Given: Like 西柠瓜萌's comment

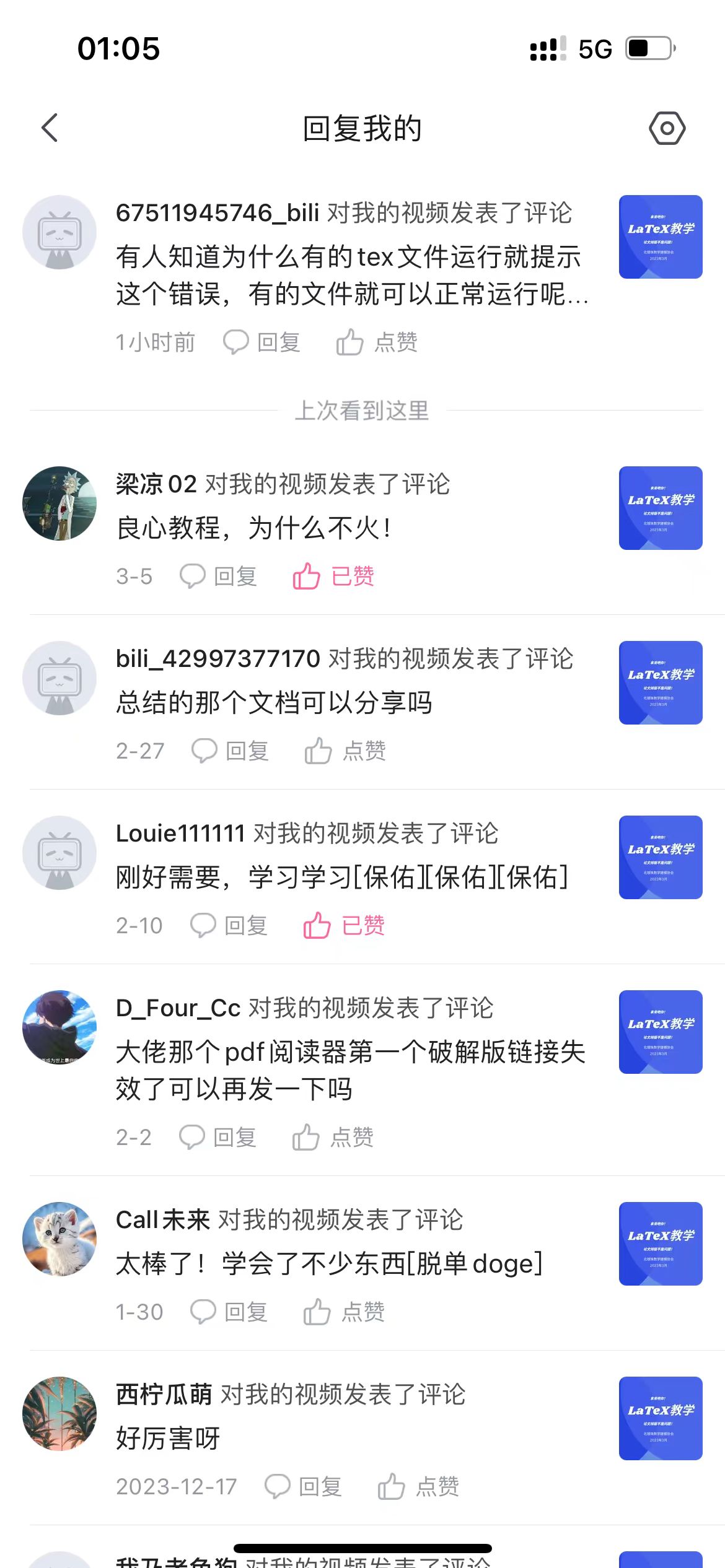Looking at the screenshot, I should click(418, 1486).
